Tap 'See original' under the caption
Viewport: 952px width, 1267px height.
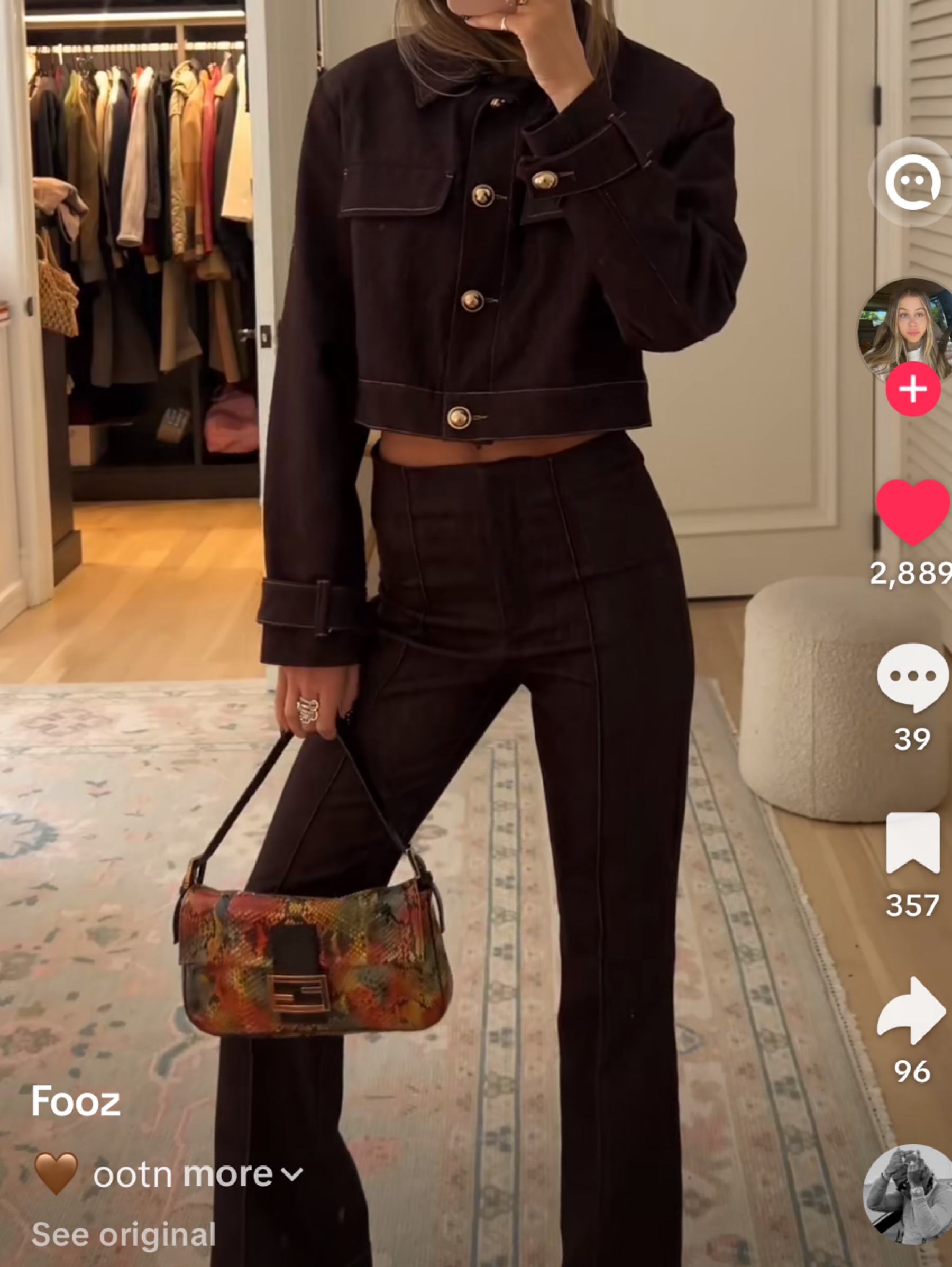123,1234
